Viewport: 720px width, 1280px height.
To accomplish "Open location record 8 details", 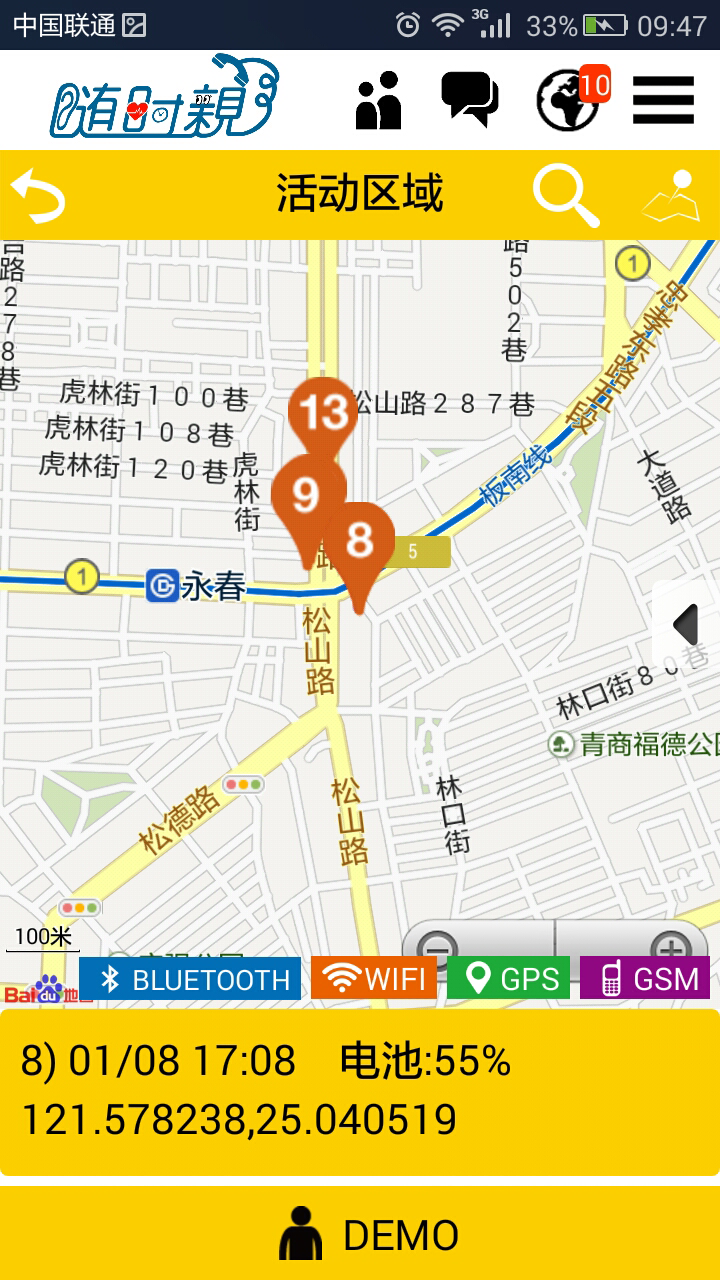I will click(x=360, y=1092).
